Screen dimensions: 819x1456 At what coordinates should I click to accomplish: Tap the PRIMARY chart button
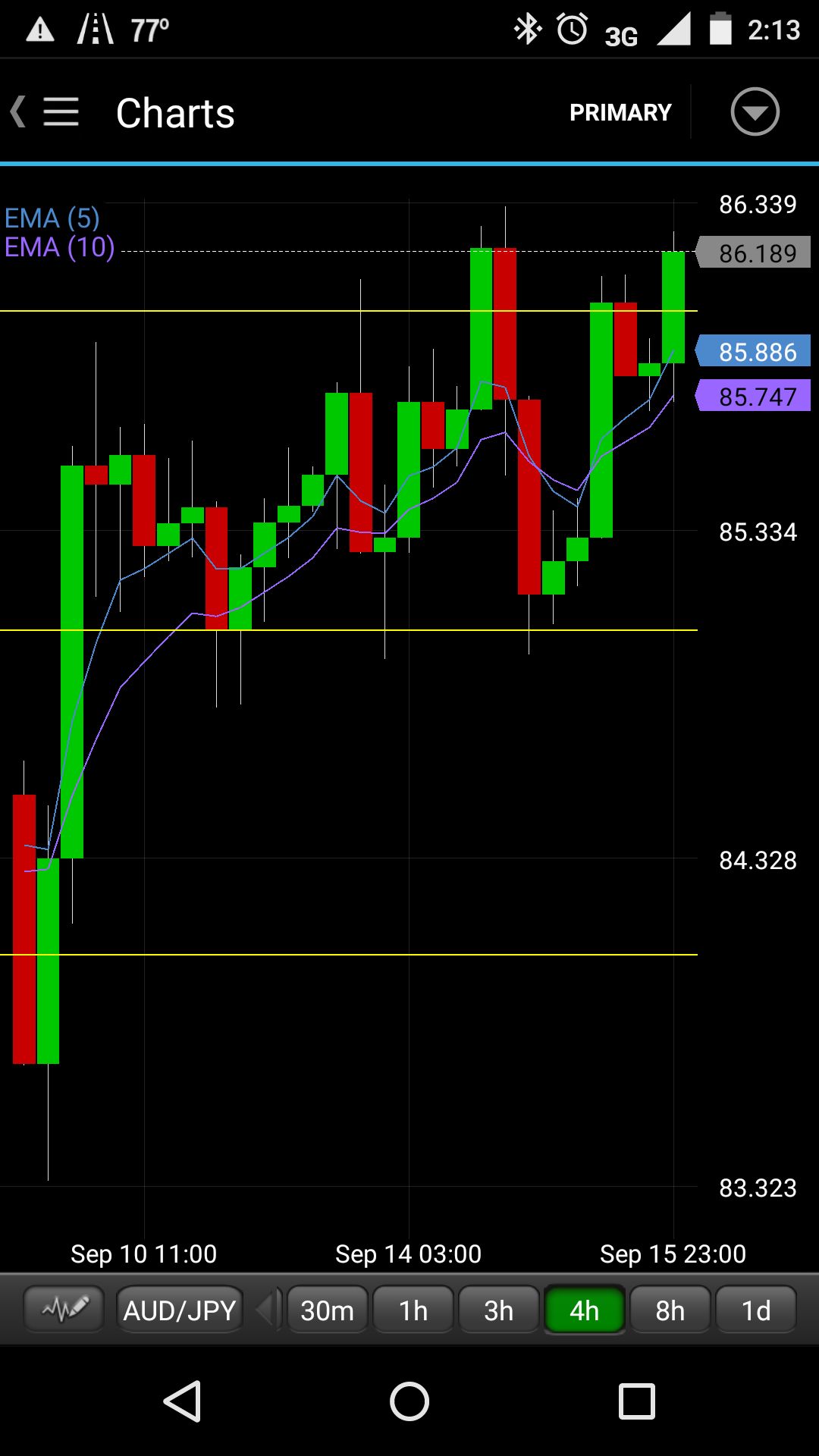620,112
